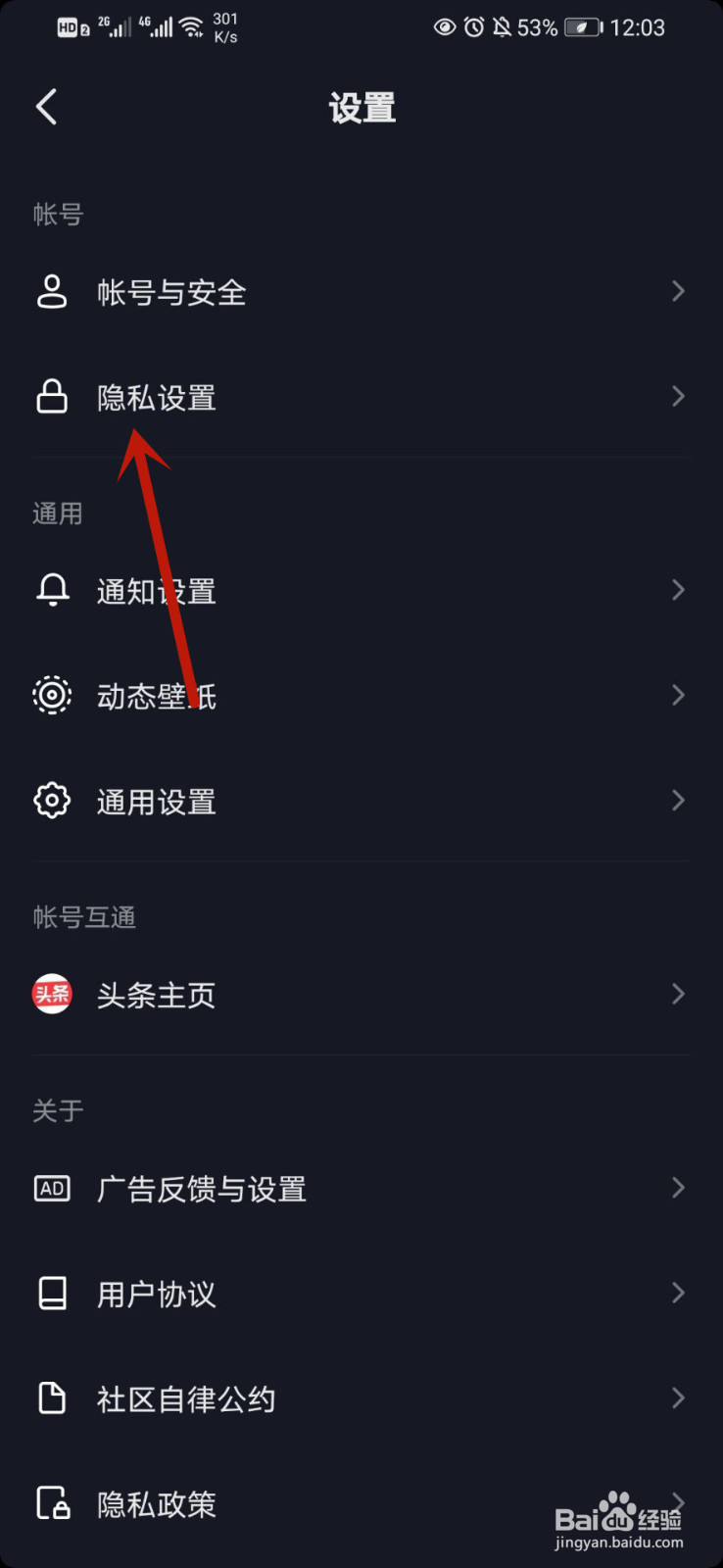Expand the 帐号与安全 row chevron
Screen dimensions: 723x1568
679,291
